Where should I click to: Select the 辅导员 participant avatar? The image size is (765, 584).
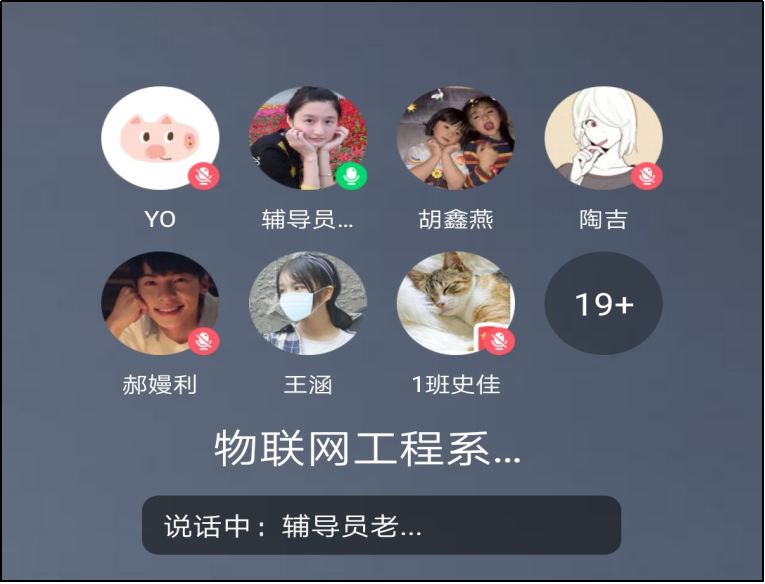pos(307,138)
